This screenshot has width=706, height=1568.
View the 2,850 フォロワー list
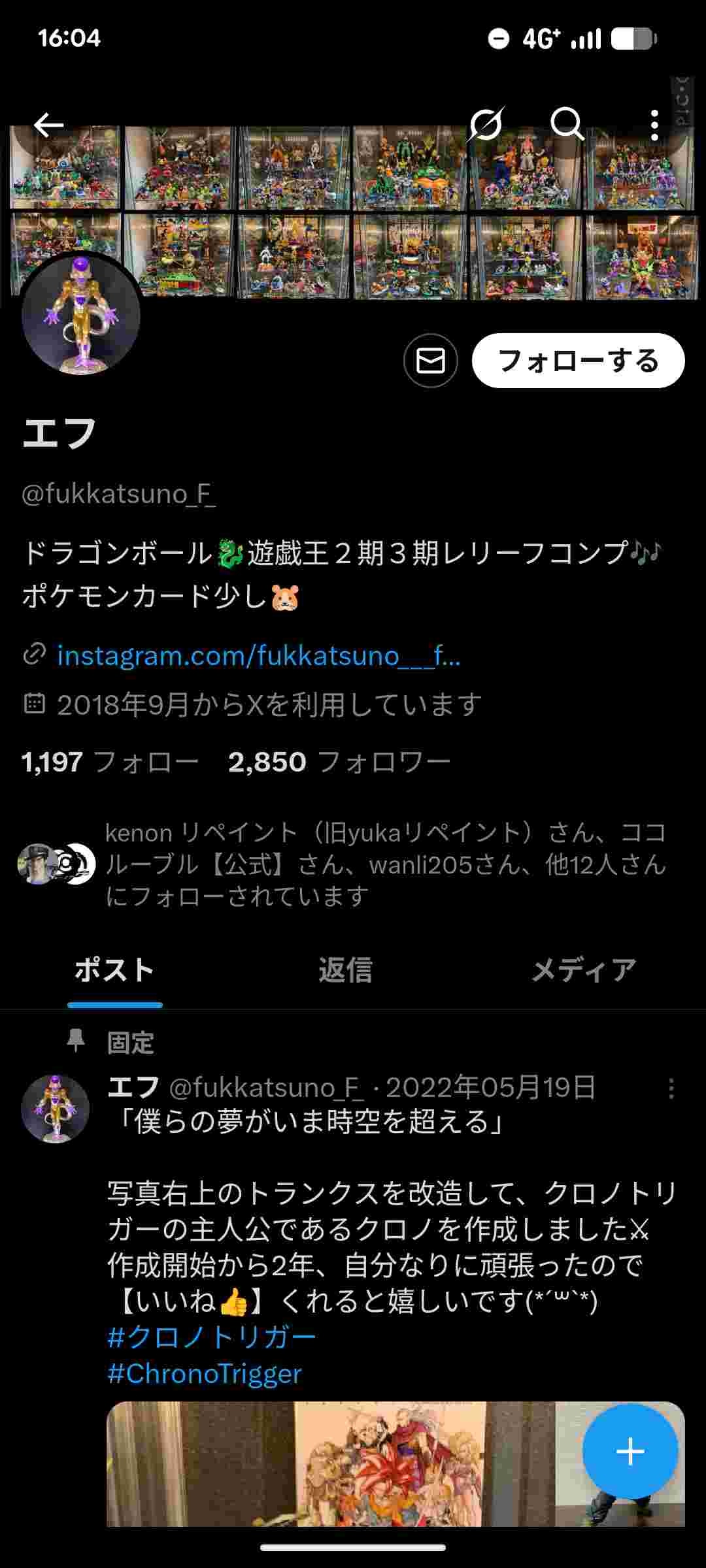(x=339, y=762)
